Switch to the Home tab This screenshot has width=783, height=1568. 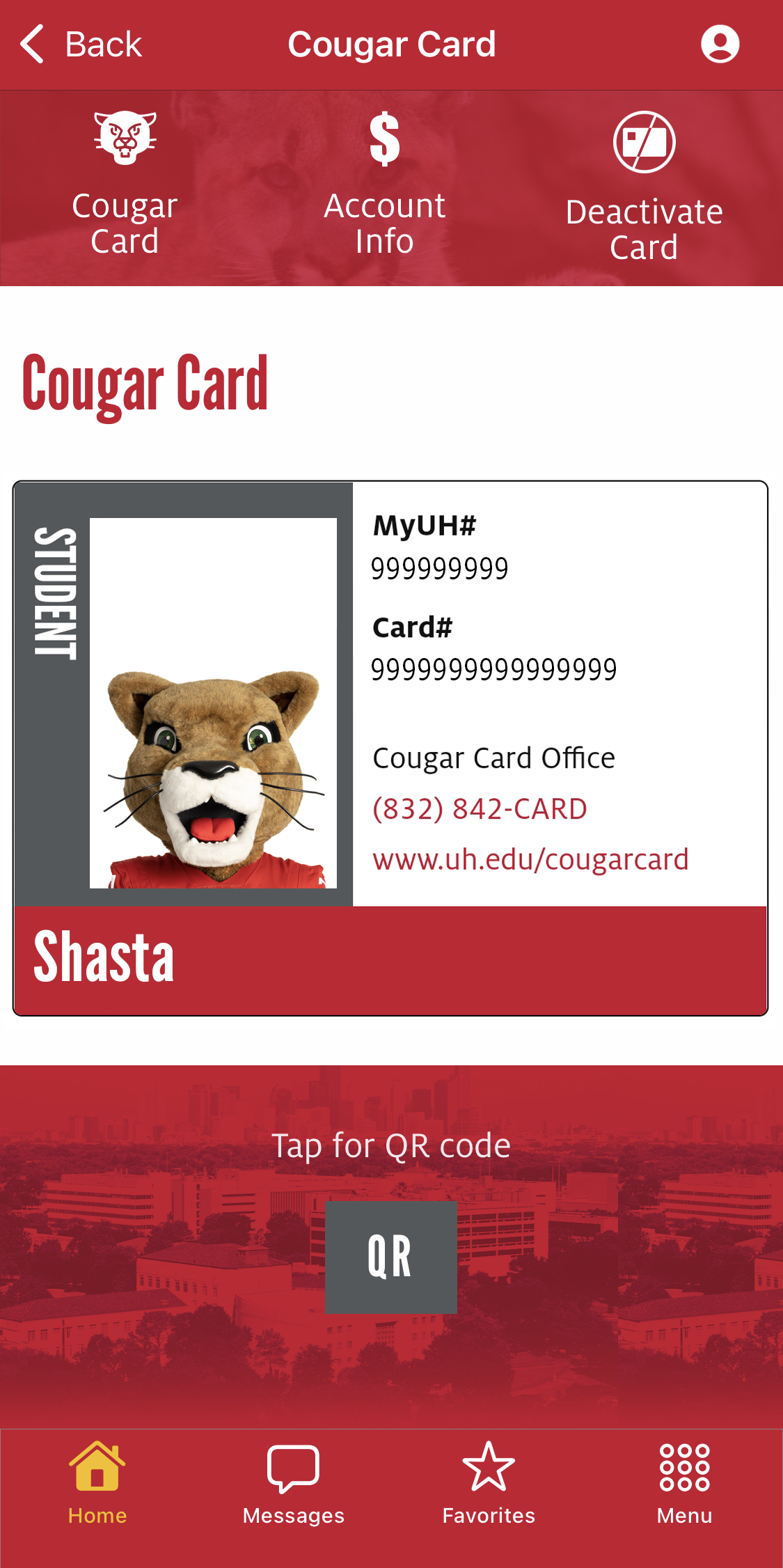[97, 1483]
